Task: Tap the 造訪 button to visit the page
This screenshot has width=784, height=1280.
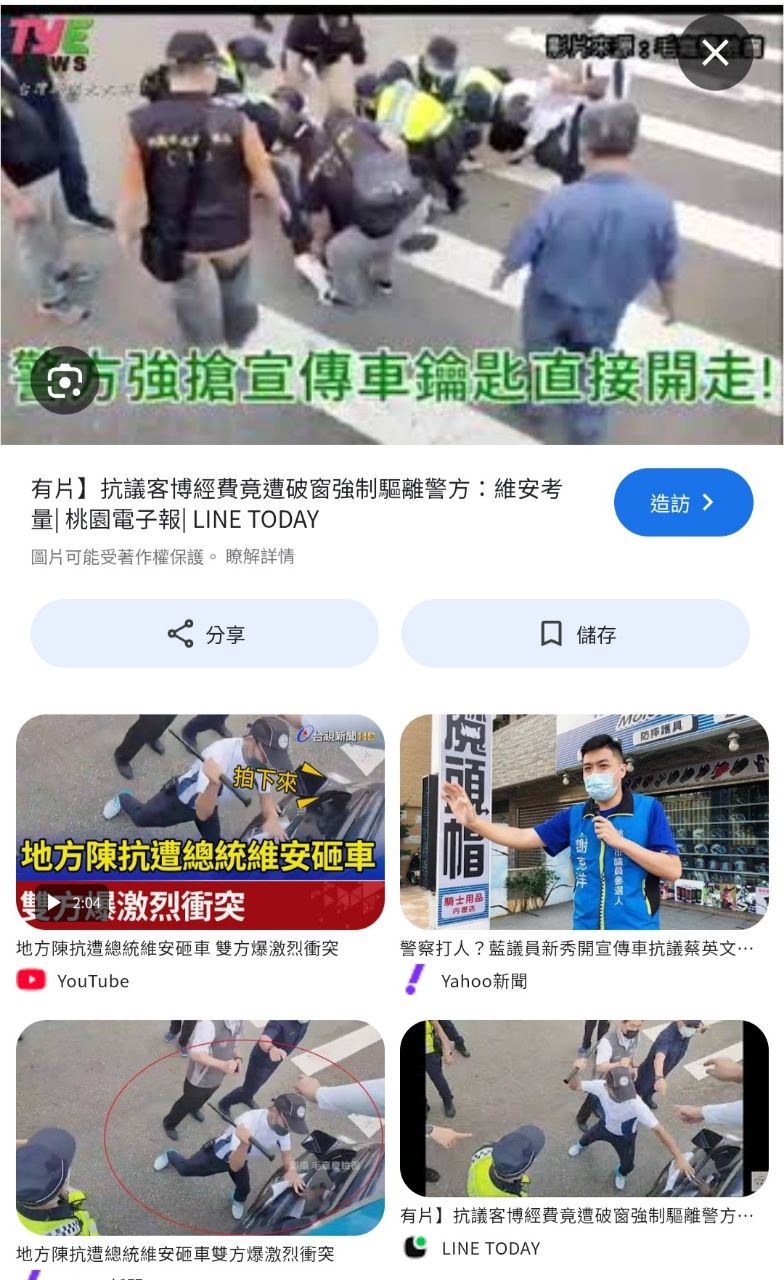Action: tap(683, 502)
